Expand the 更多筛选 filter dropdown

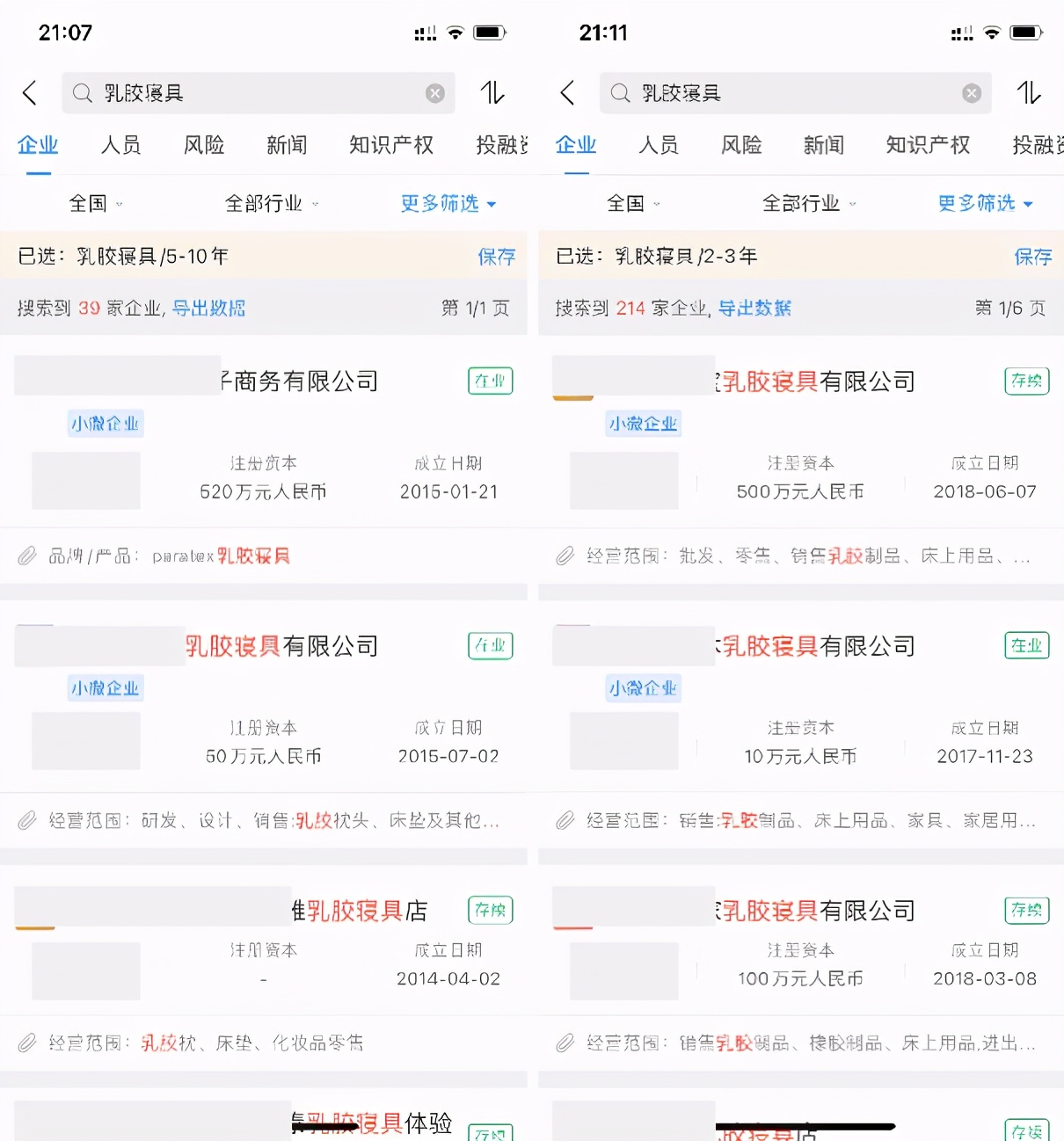click(x=448, y=203)
